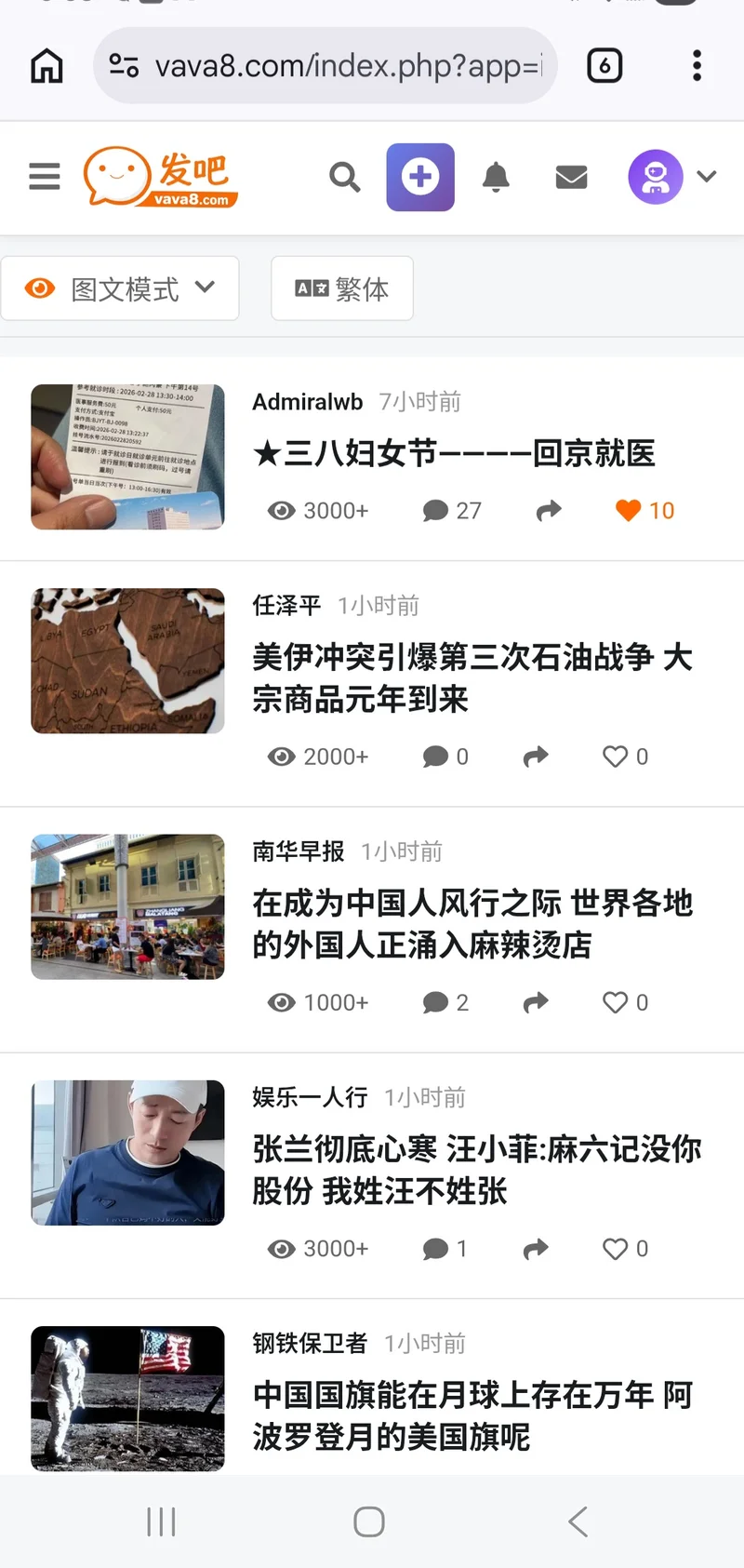Expand the 图文模式 view mode dropdown
The width and height of the screenshot is (744, 1568).
[120, 288]
